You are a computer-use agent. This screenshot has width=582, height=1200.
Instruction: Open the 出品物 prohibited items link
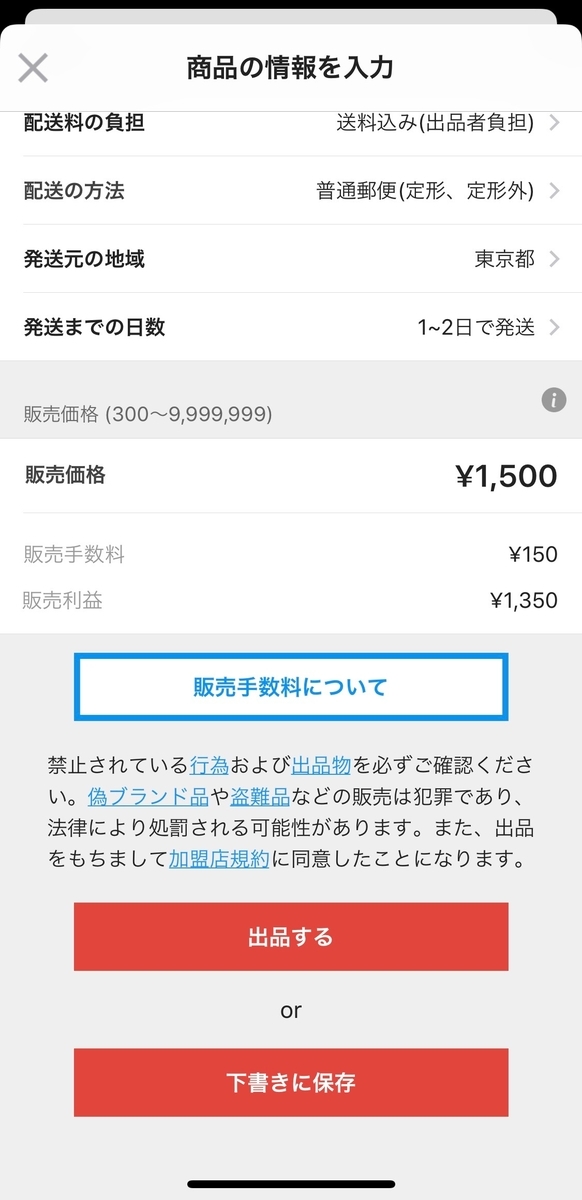point(321,766)
